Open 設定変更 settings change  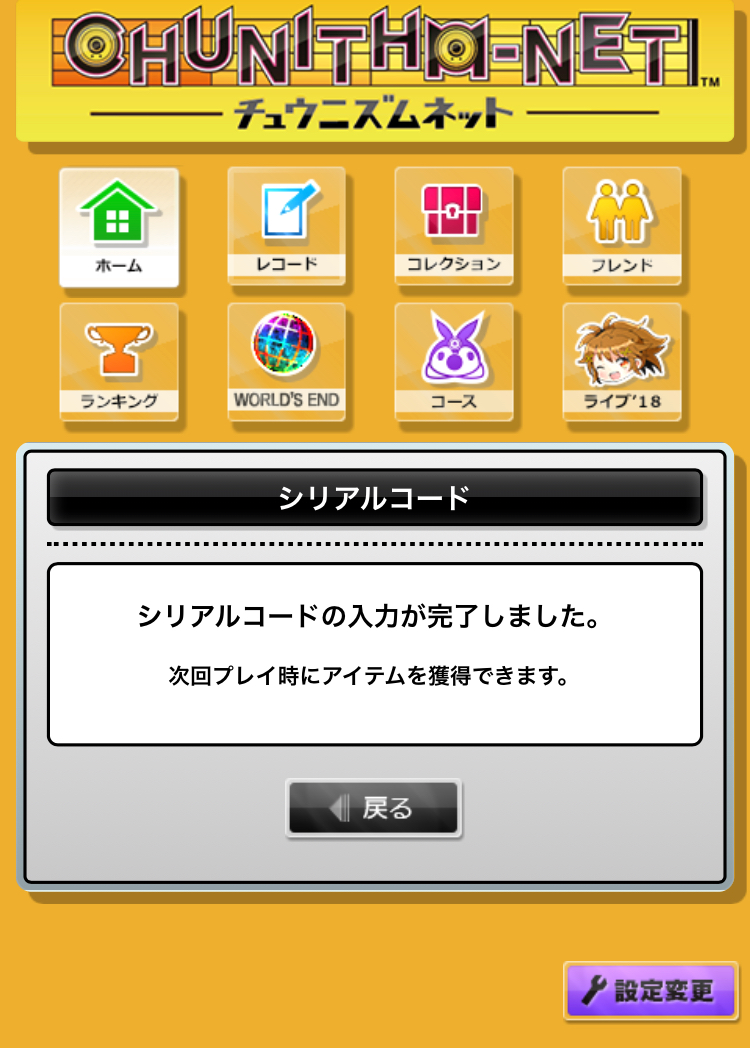point(651,991)
